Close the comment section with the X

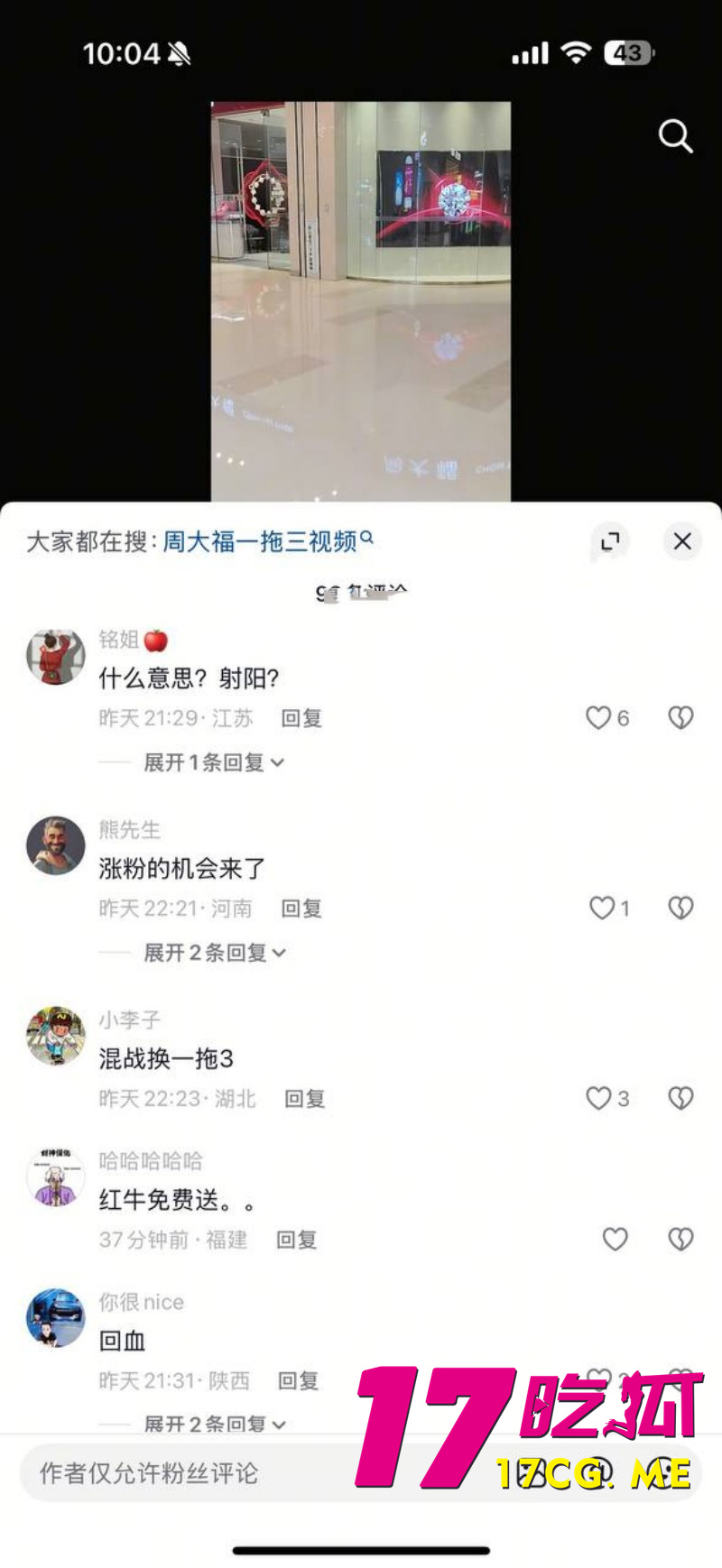pyautogui.click(x=682, y=541)
